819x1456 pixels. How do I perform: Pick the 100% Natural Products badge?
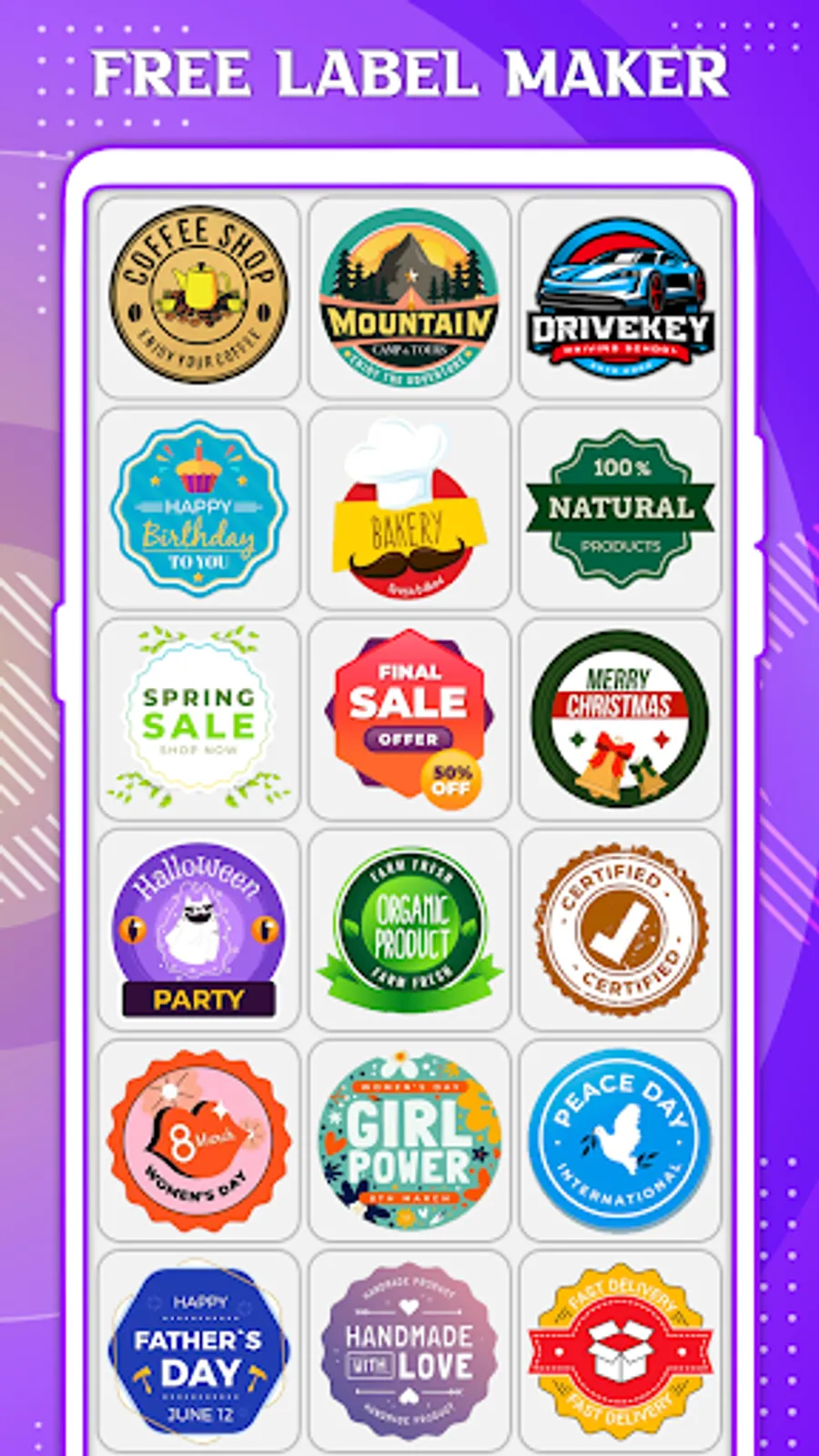tap(620, 510)
